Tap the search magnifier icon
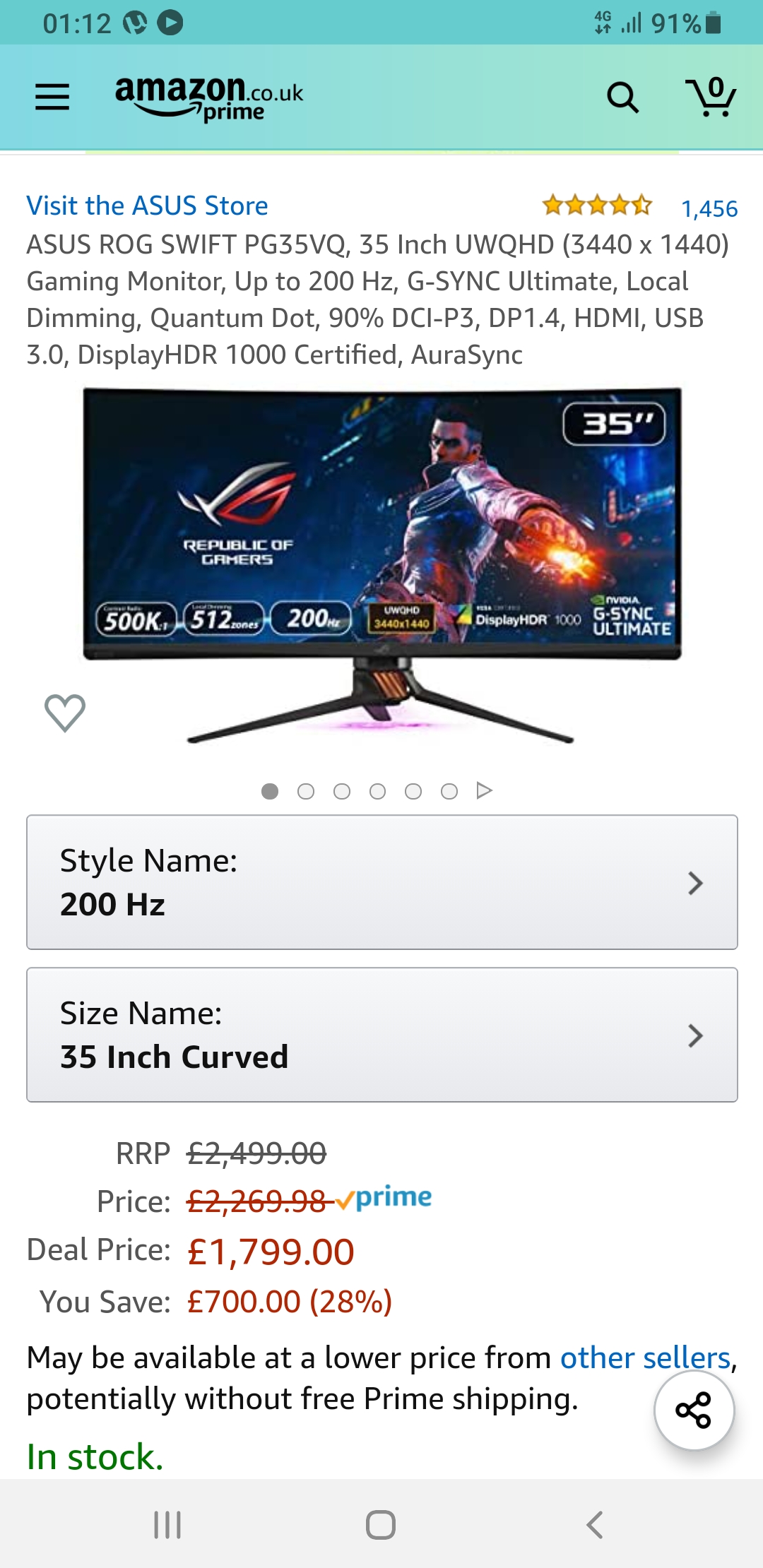Viewport: 763px width, 1568px height. (622, 97)
